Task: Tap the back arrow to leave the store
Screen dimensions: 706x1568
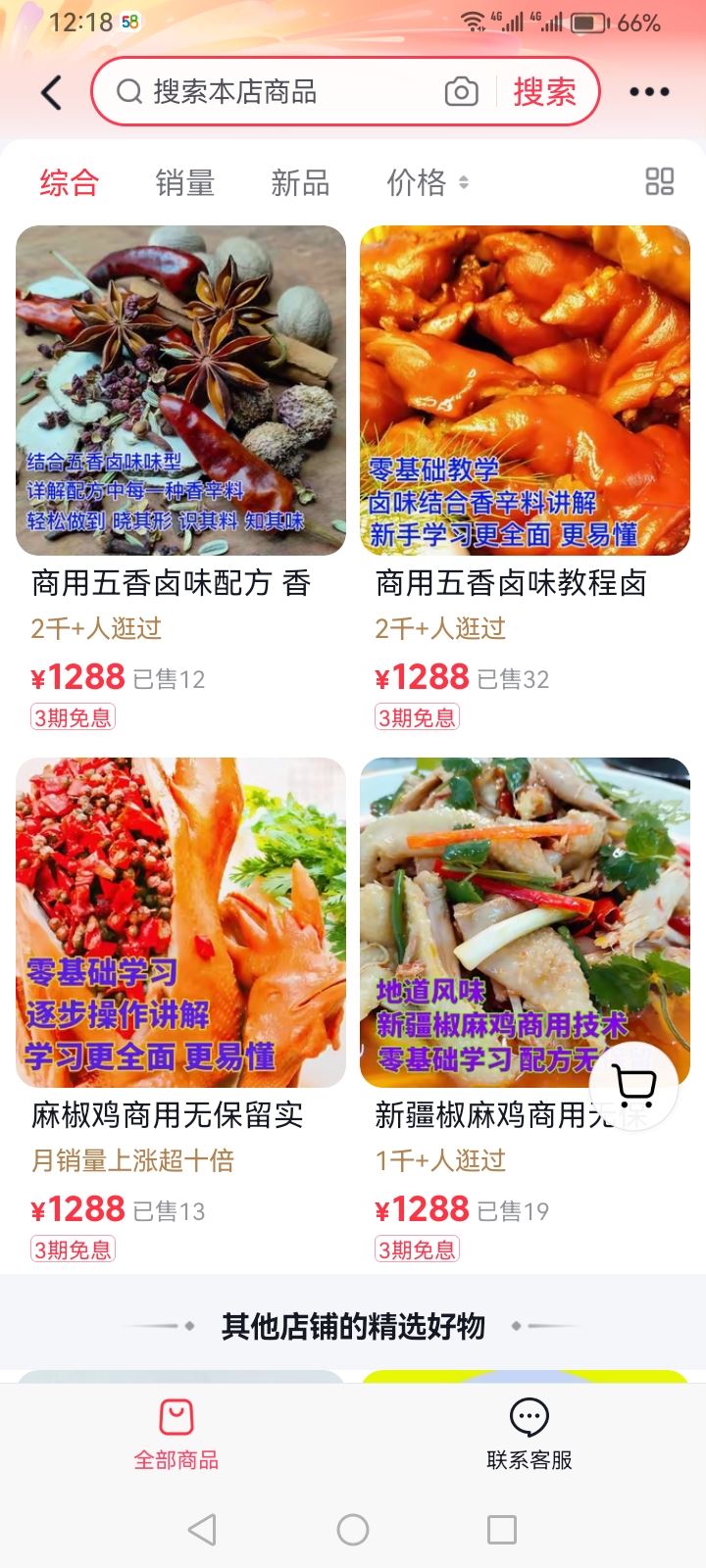Action: coord(49,90)
